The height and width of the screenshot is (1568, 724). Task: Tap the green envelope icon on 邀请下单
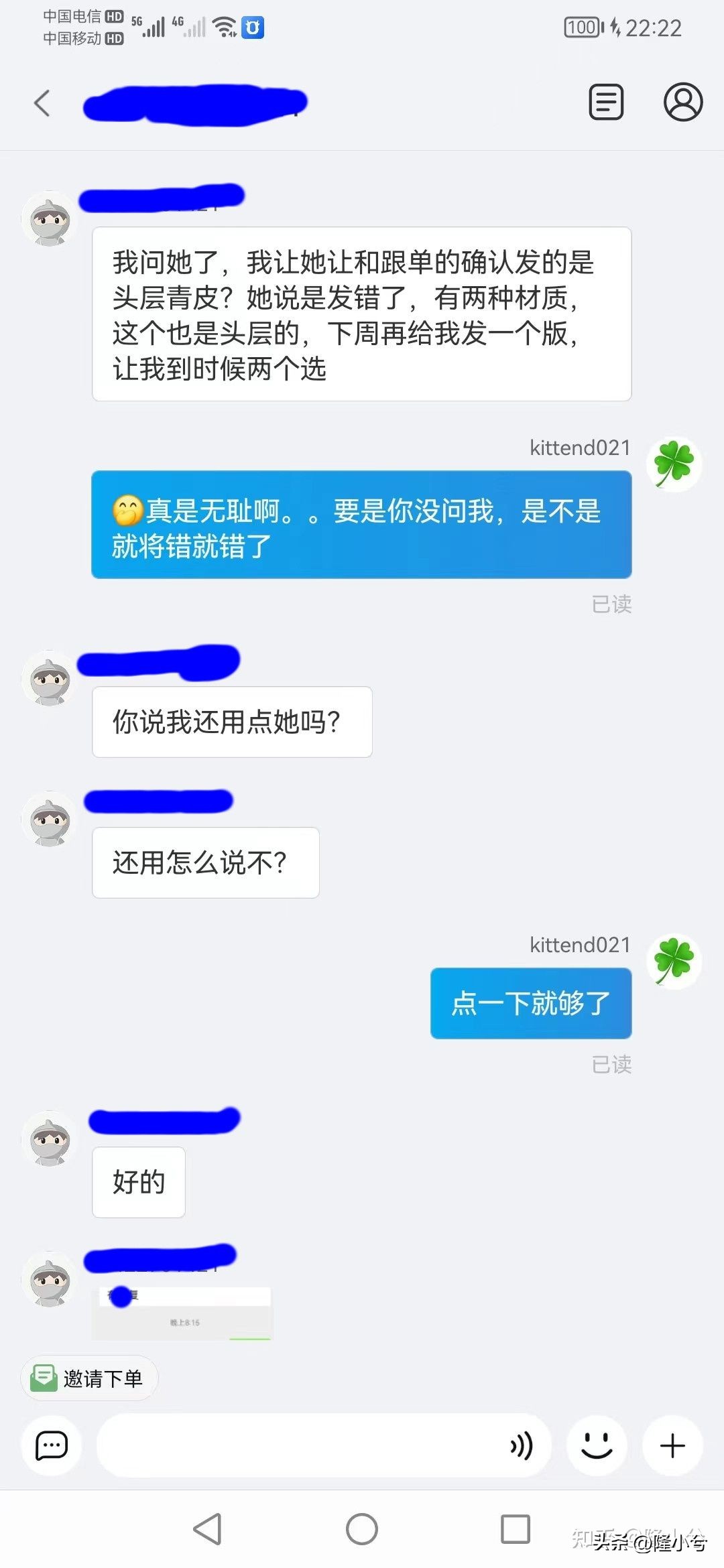coord(44,1378)
